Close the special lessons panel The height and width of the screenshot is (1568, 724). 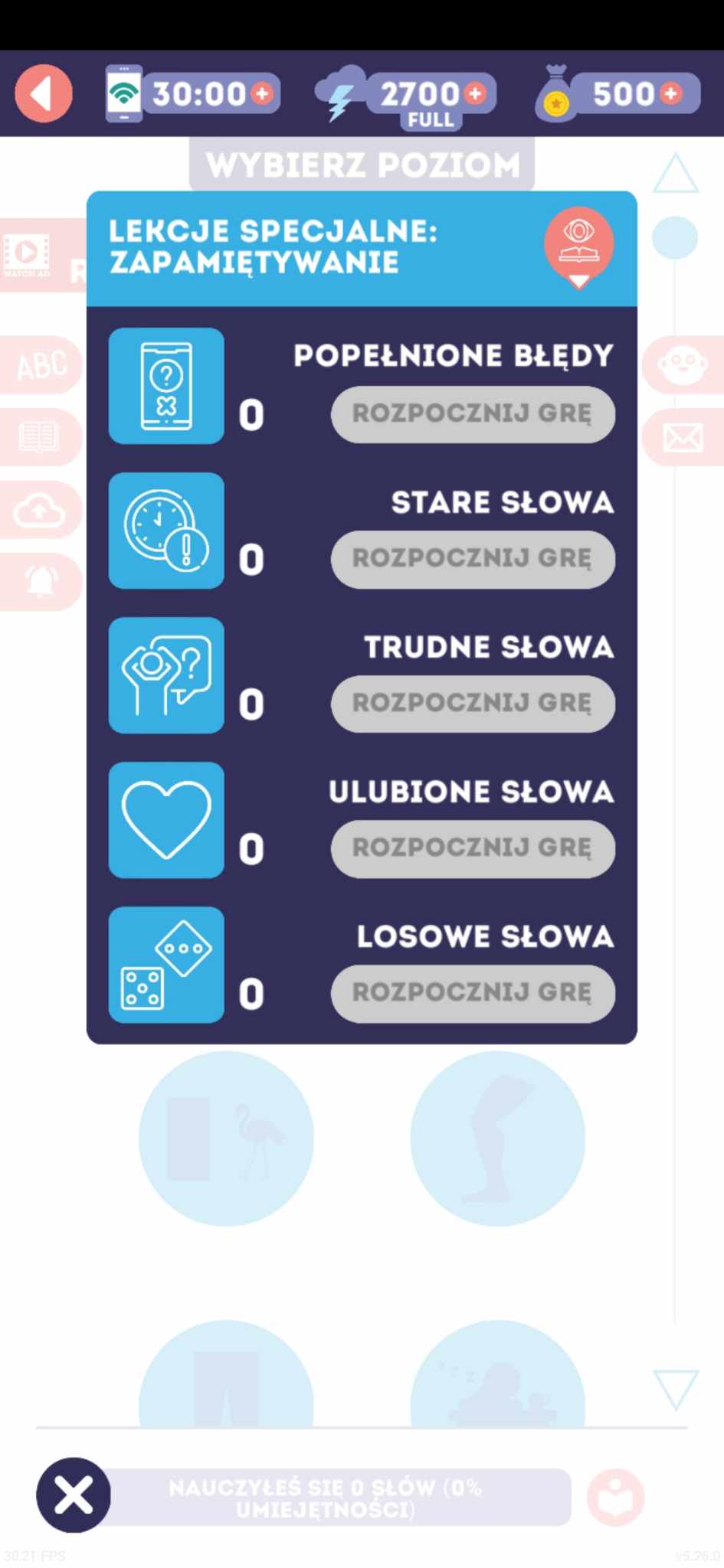[x=74, y=1494]
